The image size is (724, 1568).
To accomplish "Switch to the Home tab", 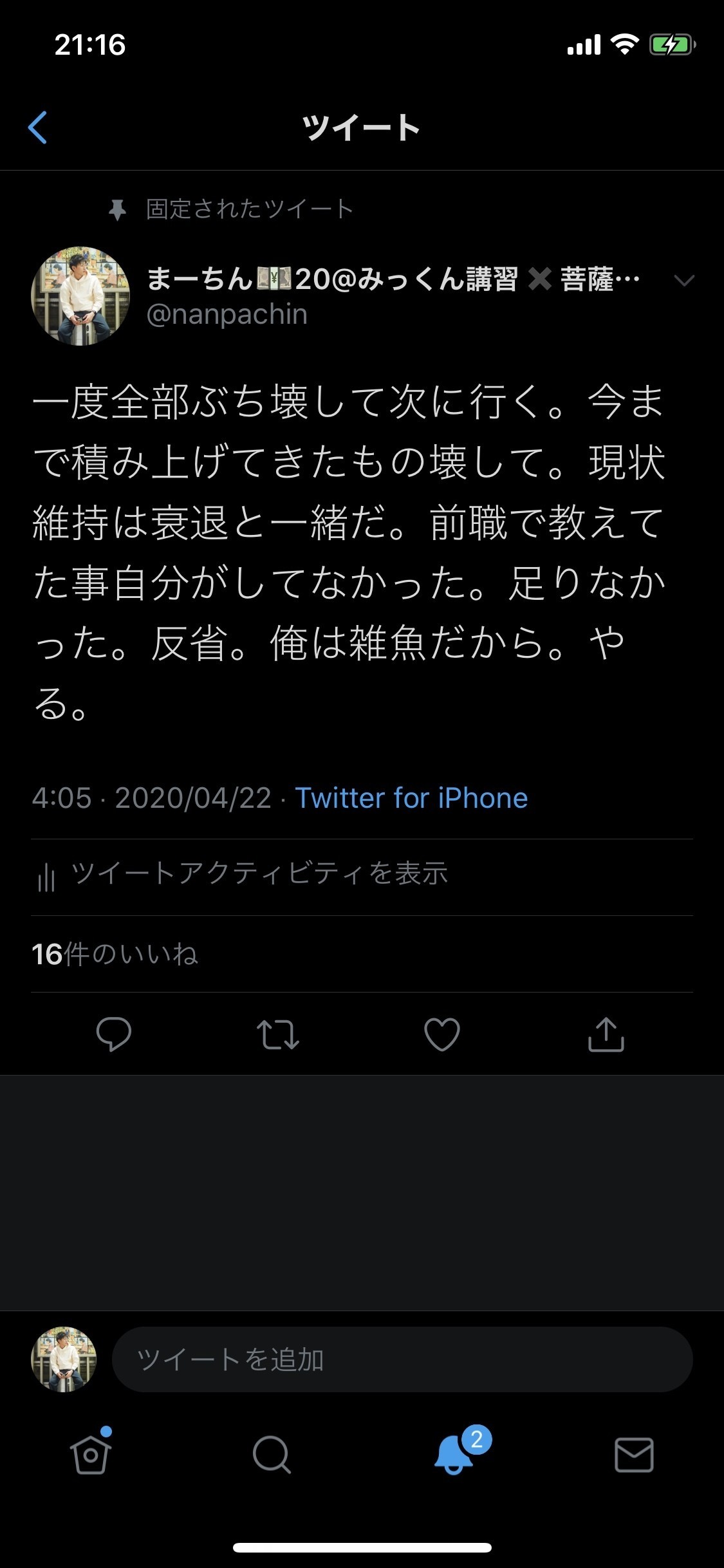I will [90, 1455].
